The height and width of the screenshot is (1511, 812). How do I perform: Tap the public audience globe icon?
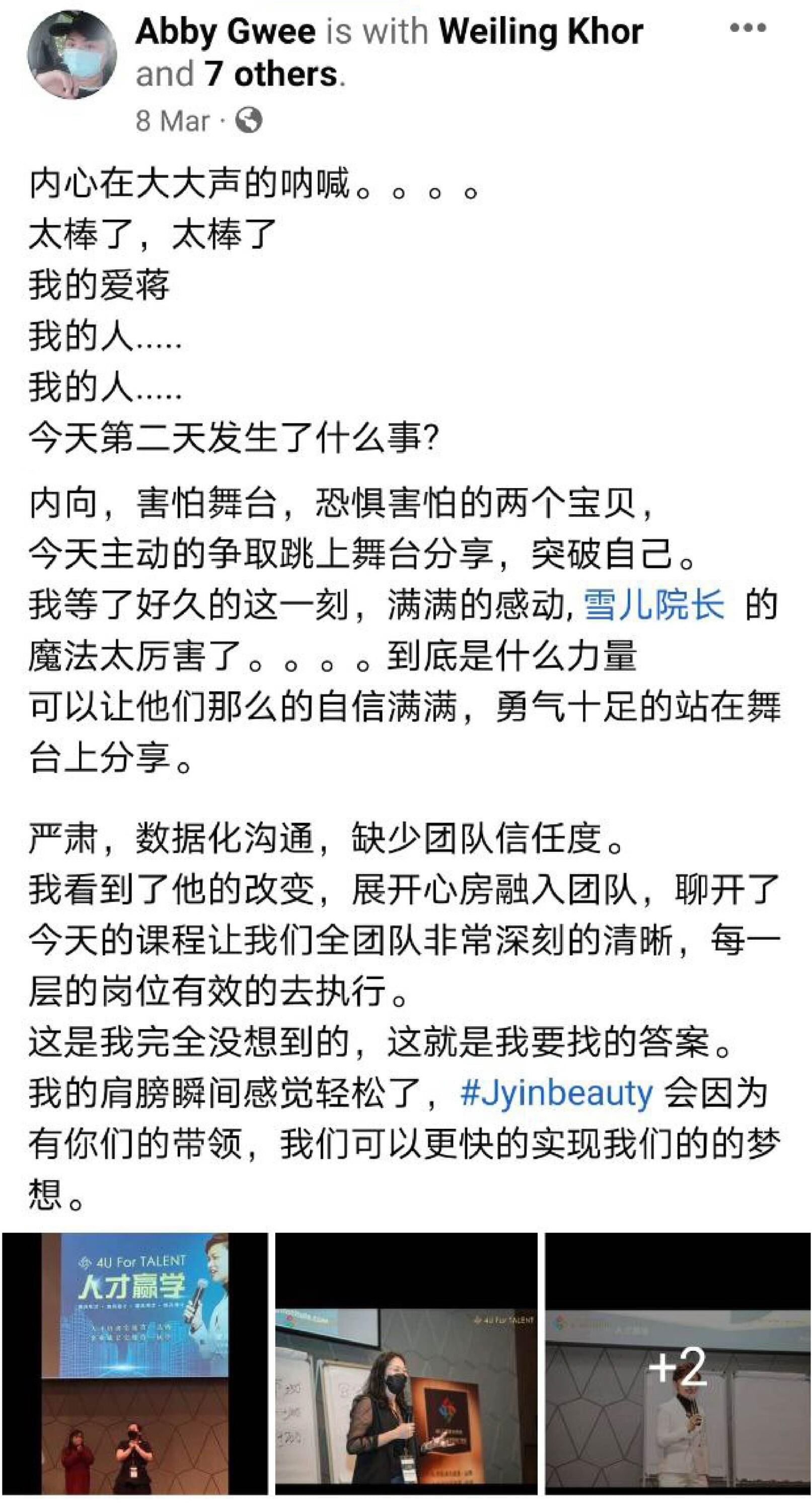click(249, 121)
